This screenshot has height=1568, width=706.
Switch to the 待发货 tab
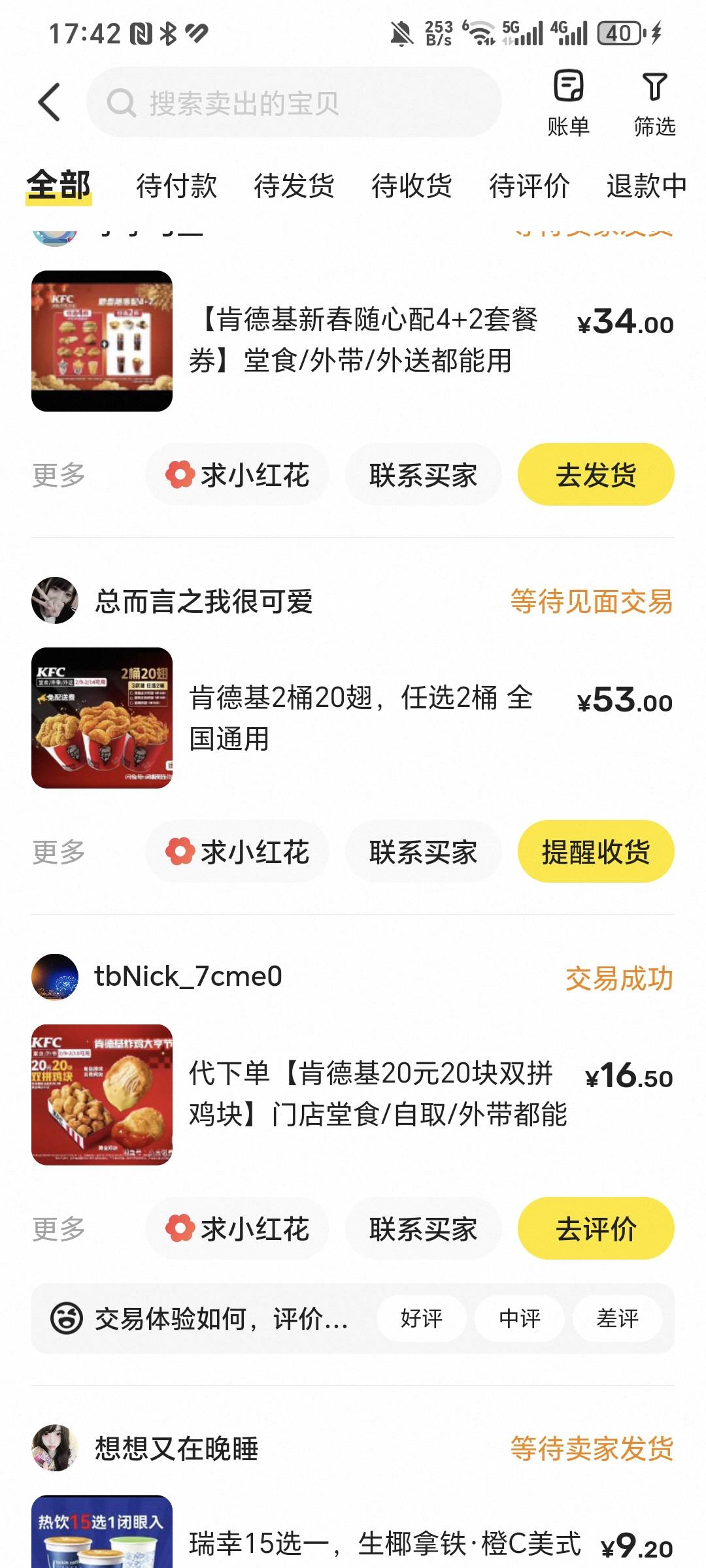pos(294,186)
